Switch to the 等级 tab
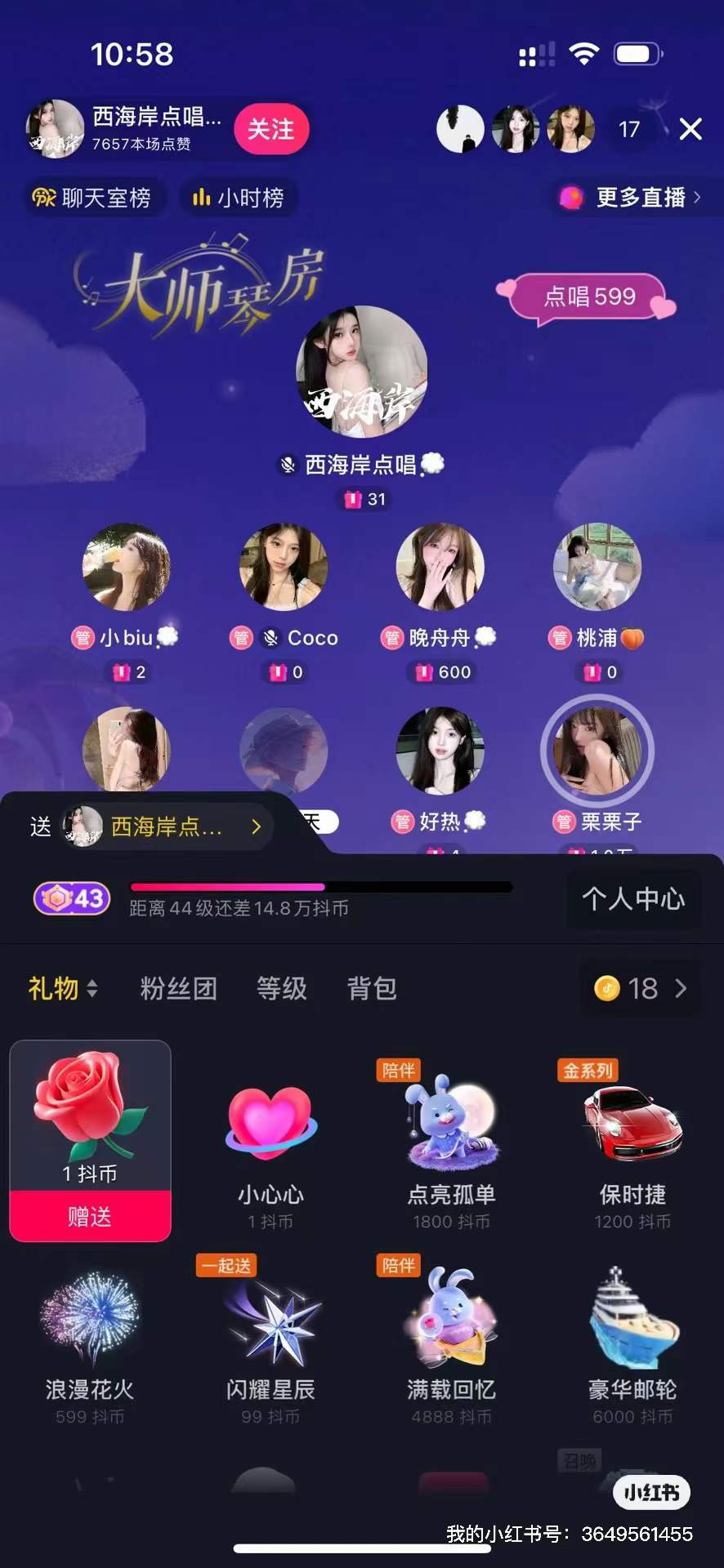 point(281,988)
